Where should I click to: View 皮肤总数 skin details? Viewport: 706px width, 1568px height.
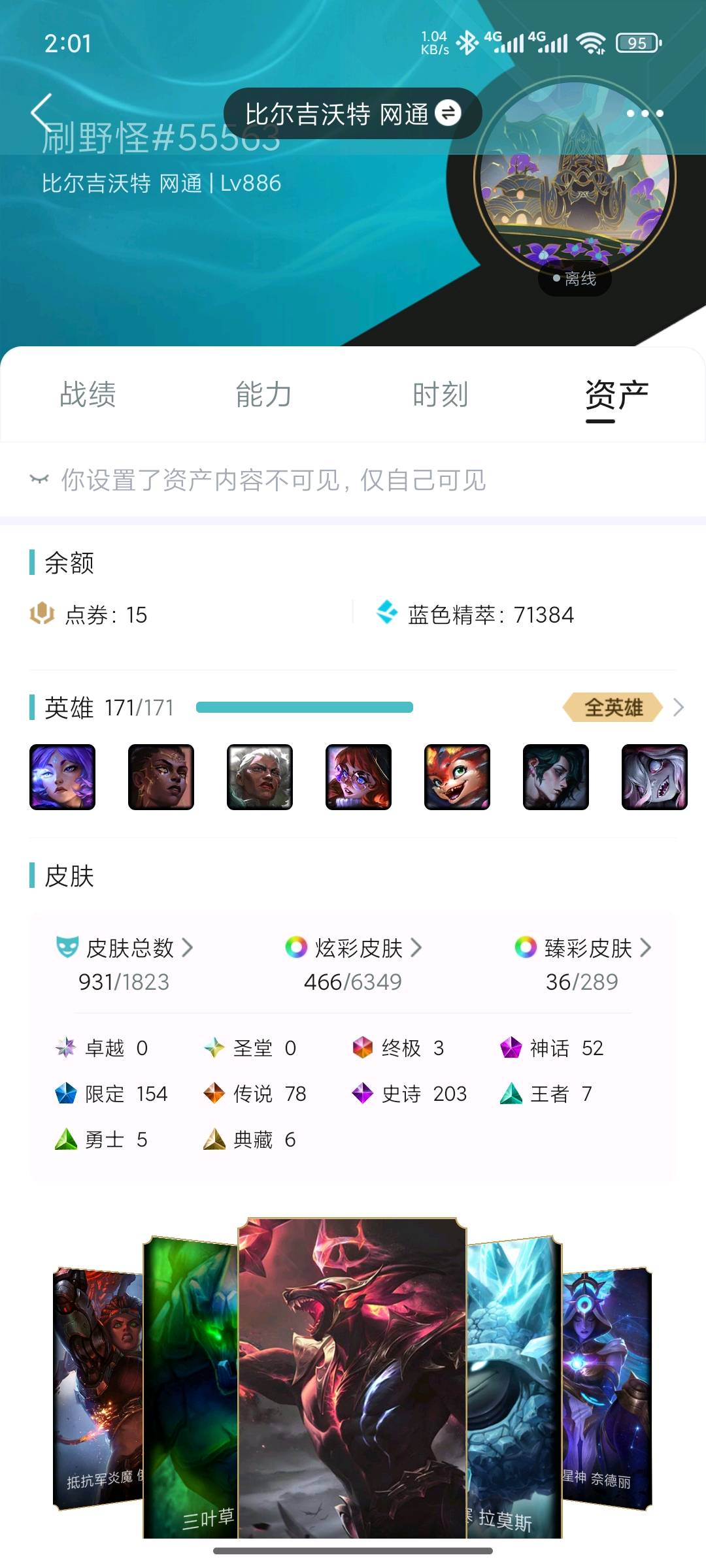coord(124,949)
